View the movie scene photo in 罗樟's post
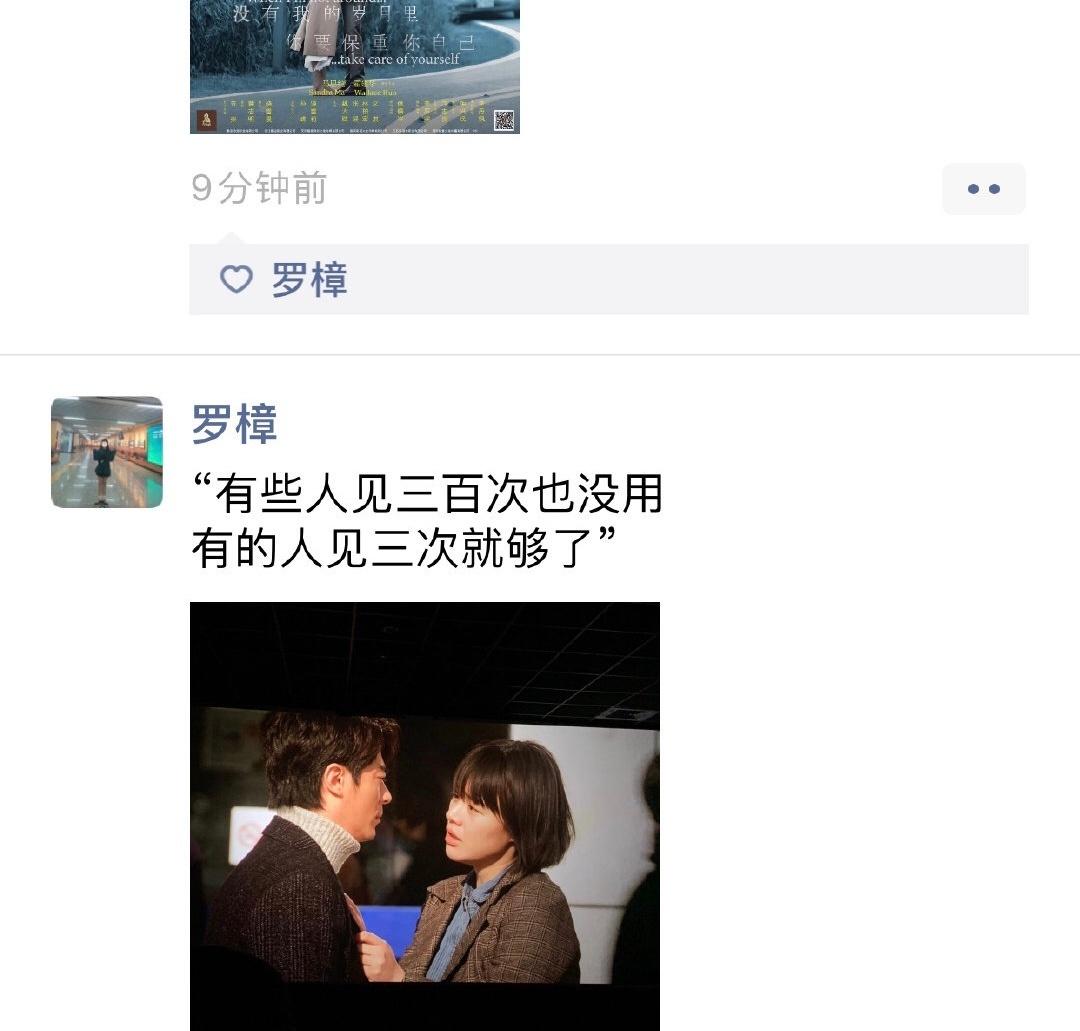The width and height of the screenshot is (1080, 1031). (424, 815)
